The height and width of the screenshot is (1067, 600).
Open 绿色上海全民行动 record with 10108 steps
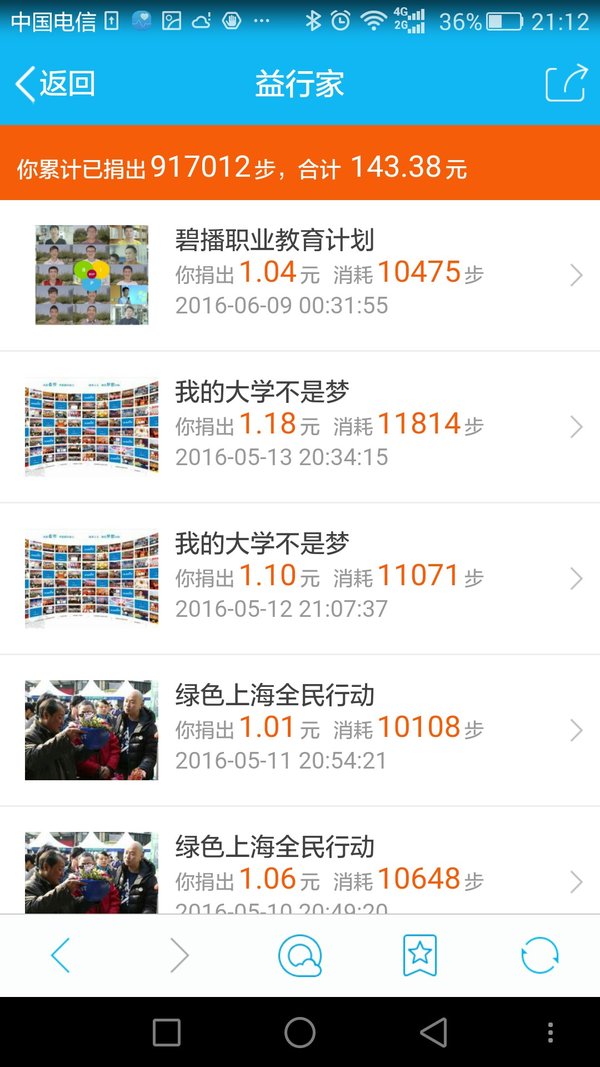click(300, 731)
